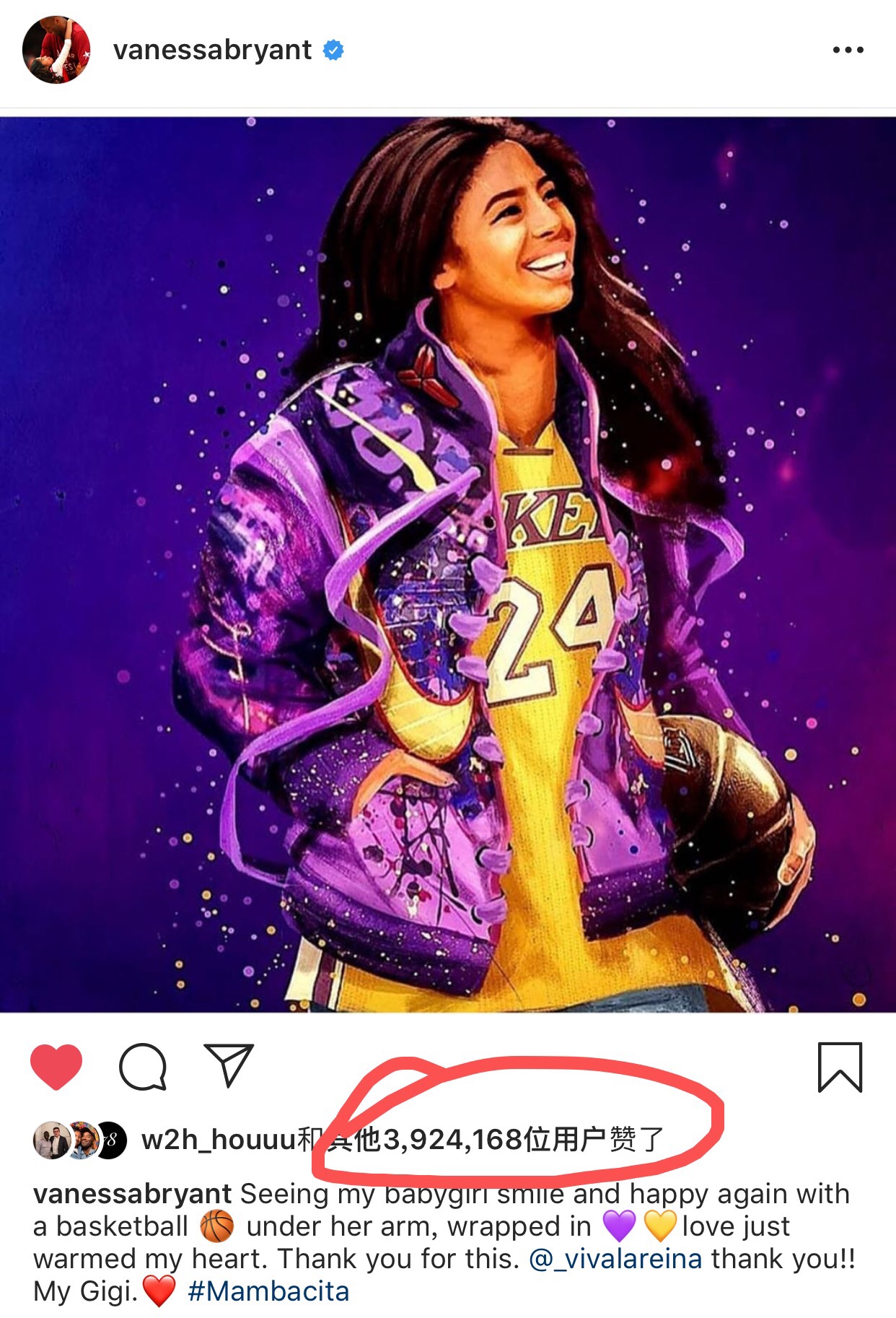
Task: Open the #Mambacita hashtag
Action: 268,1291
